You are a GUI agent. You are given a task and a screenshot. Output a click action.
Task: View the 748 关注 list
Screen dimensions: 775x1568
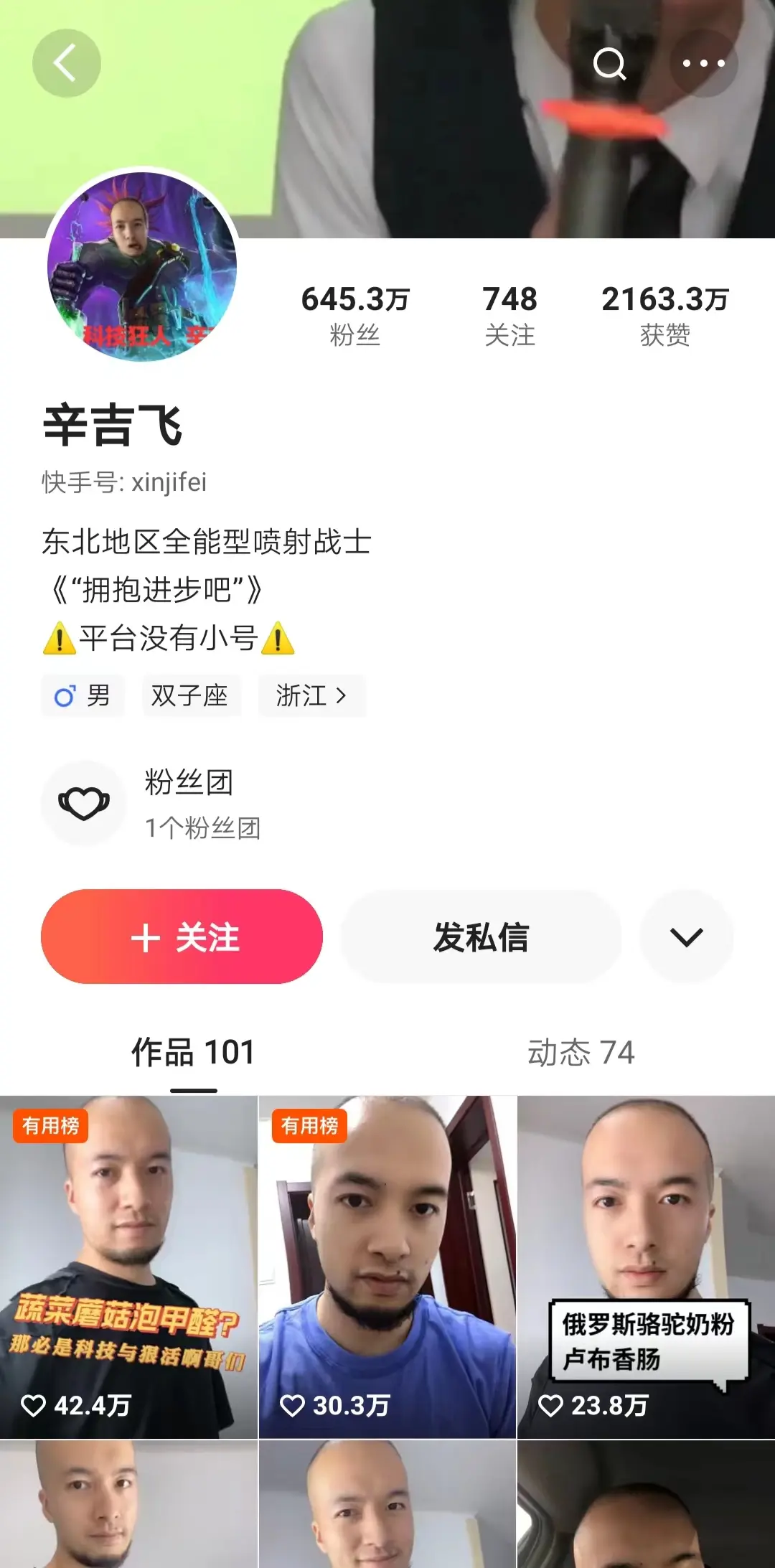point(509,316)
